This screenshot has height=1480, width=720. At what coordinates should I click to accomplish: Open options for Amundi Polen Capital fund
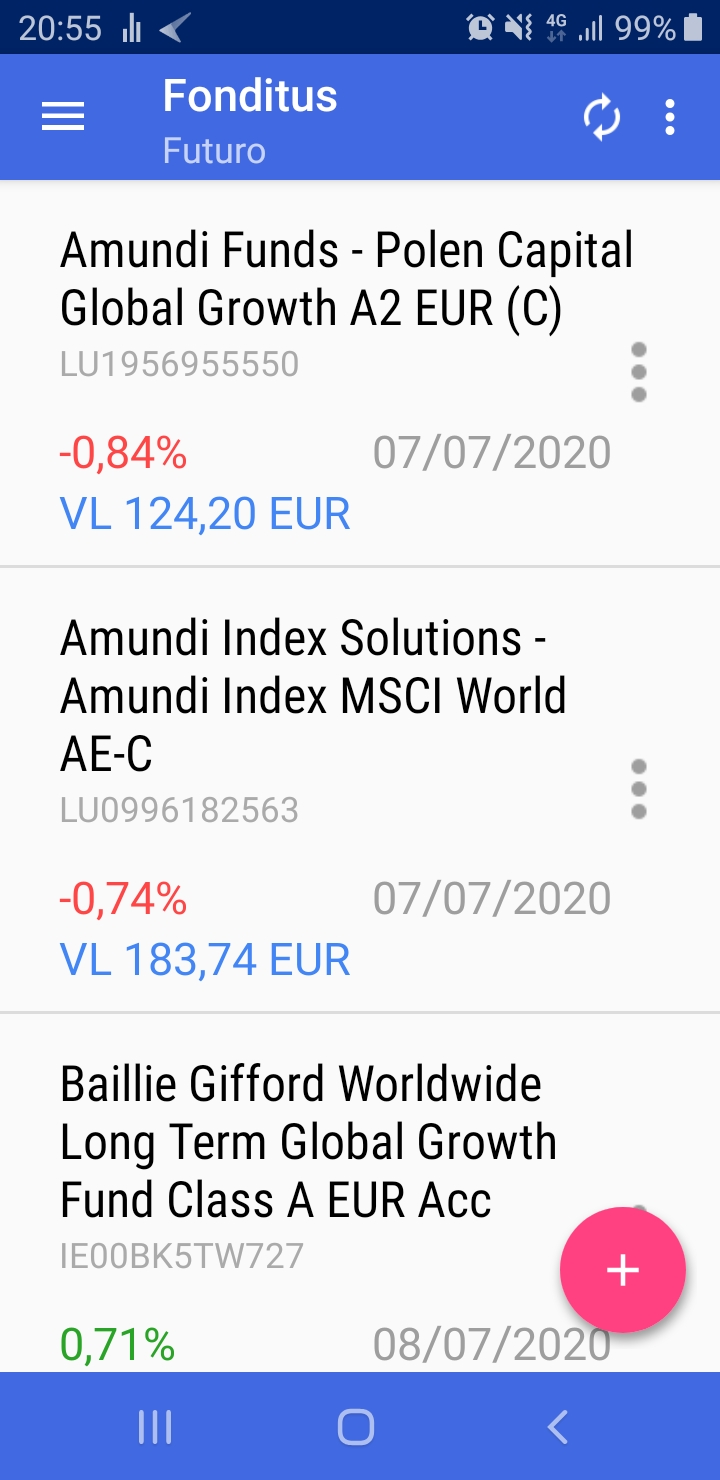point(639,372)
